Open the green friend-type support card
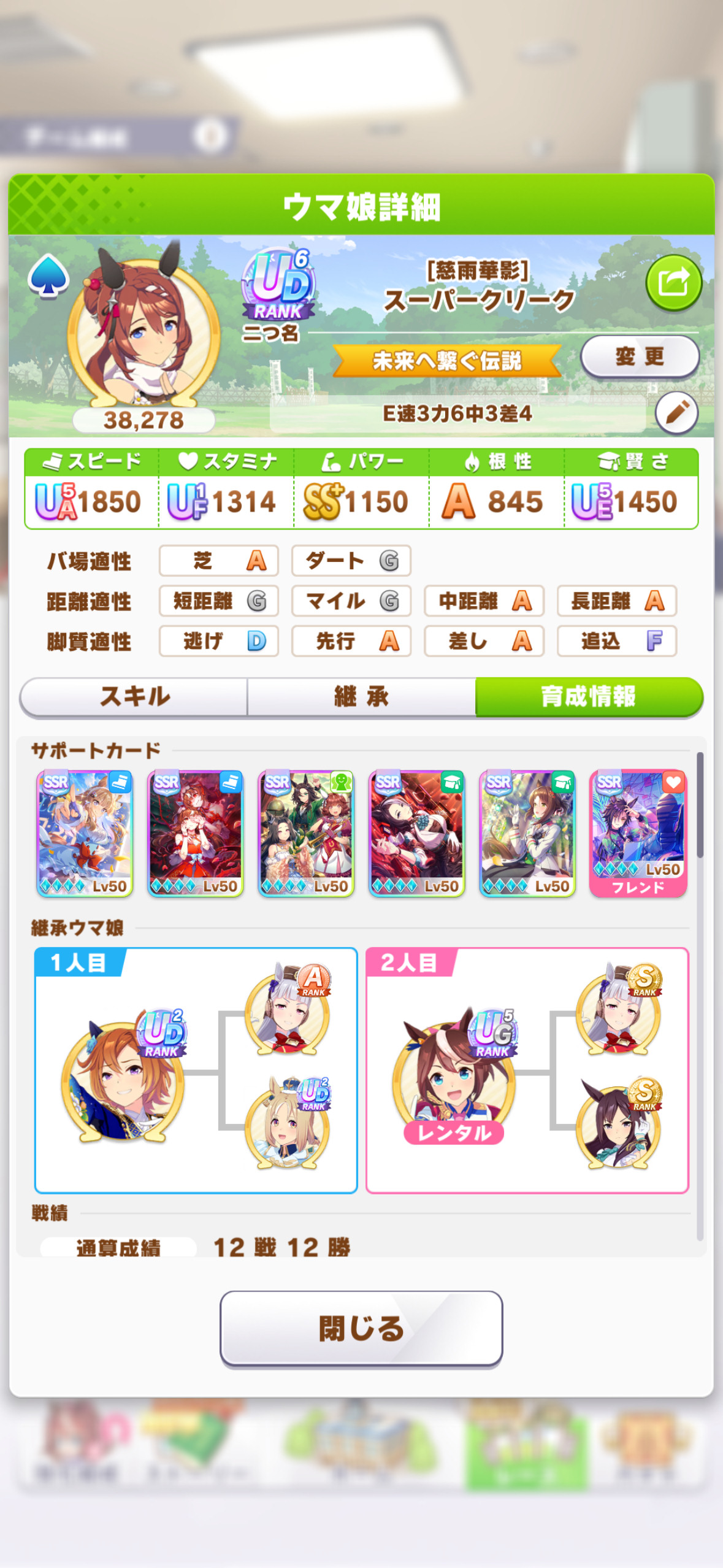Image resolution: width=723 pixels, height=1568 pixels. (306, 834)
